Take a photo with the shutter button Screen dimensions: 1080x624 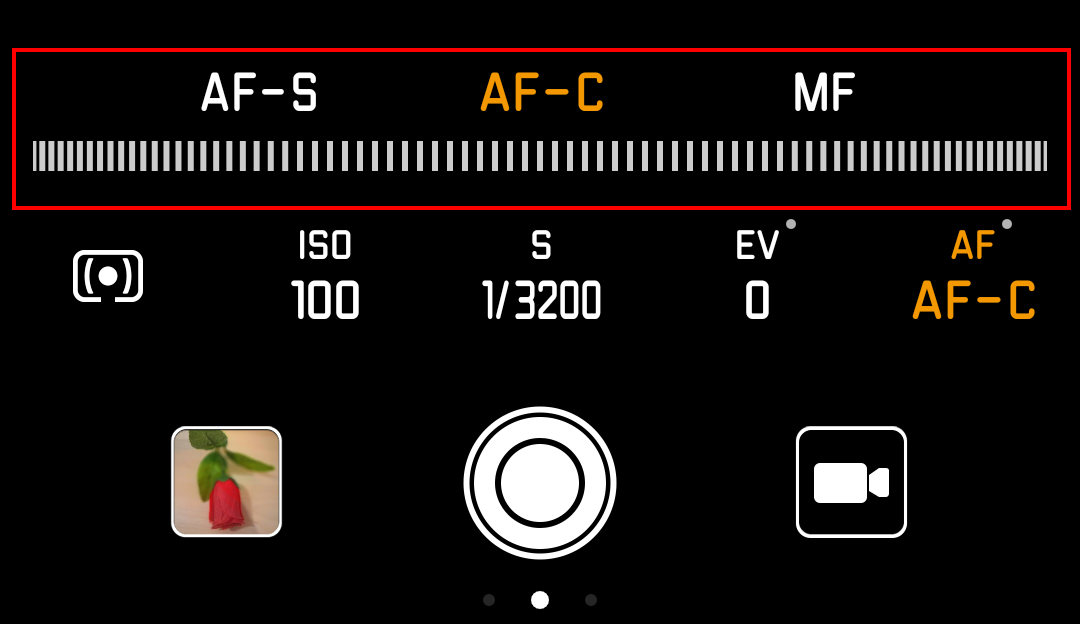(x=540, y=482)
